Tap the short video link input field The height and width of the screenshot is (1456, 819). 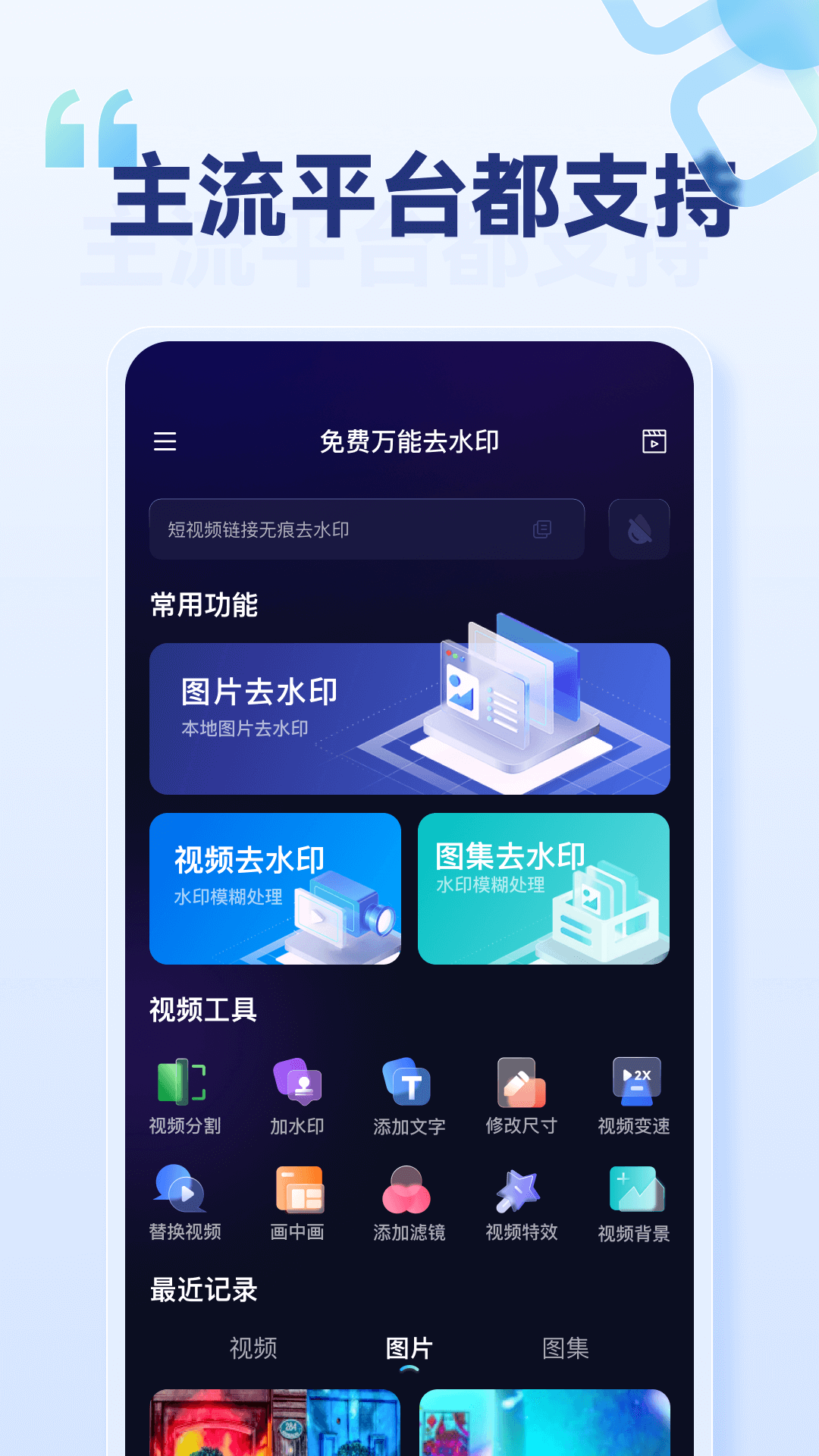coord(341,529)
